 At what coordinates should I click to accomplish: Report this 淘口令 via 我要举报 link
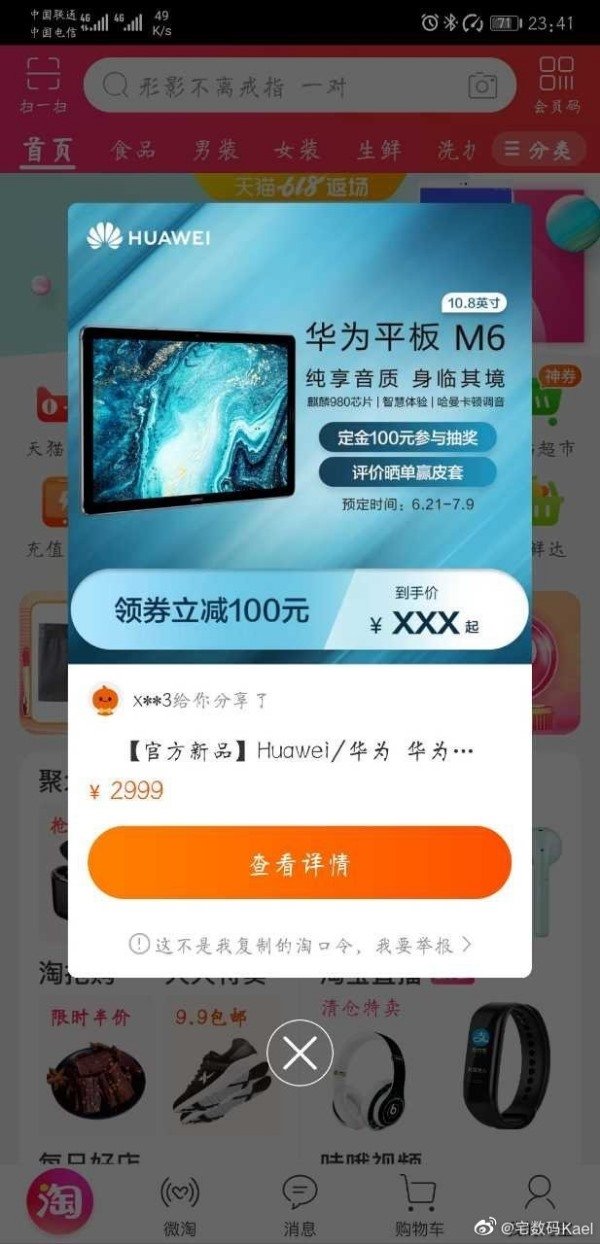coord(300,944)
